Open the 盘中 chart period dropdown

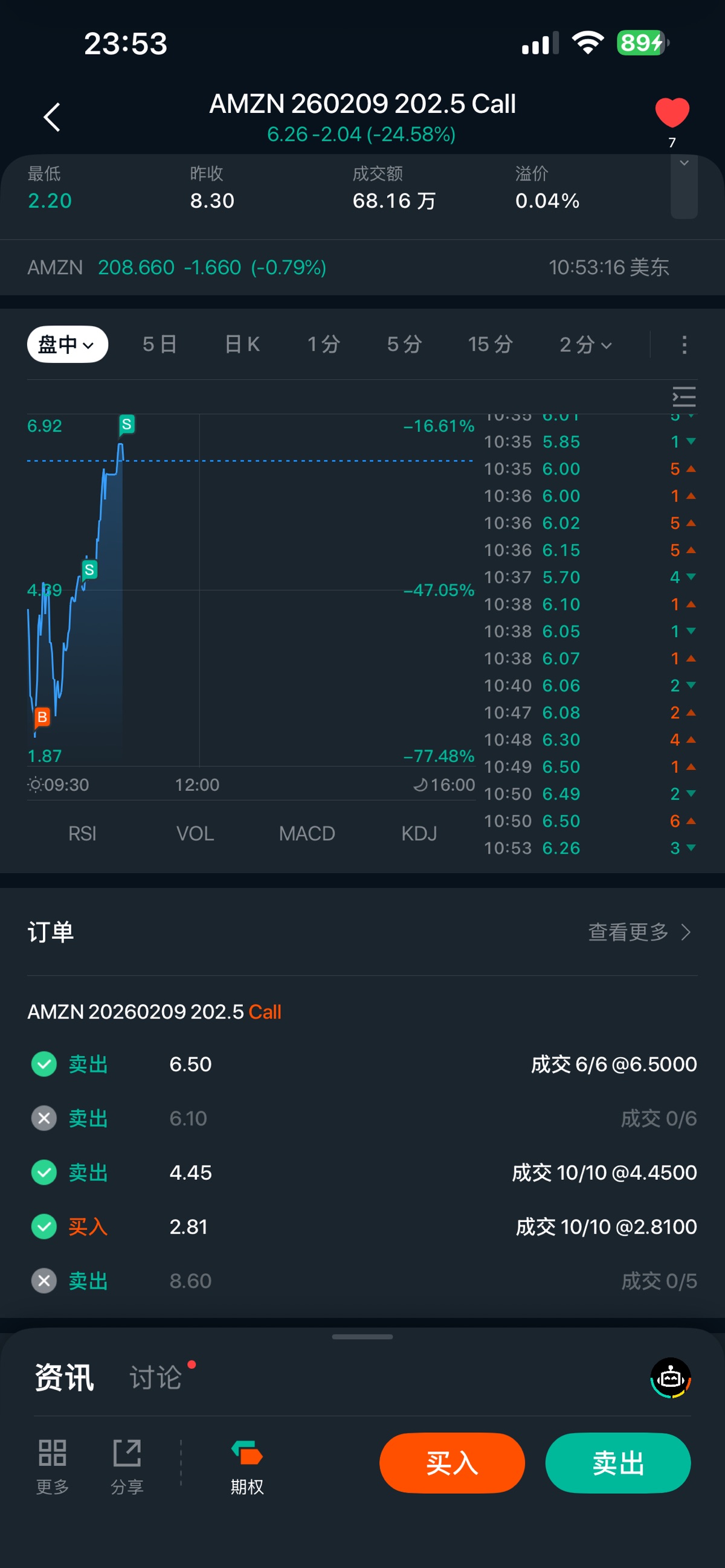[x=67, y=345]
